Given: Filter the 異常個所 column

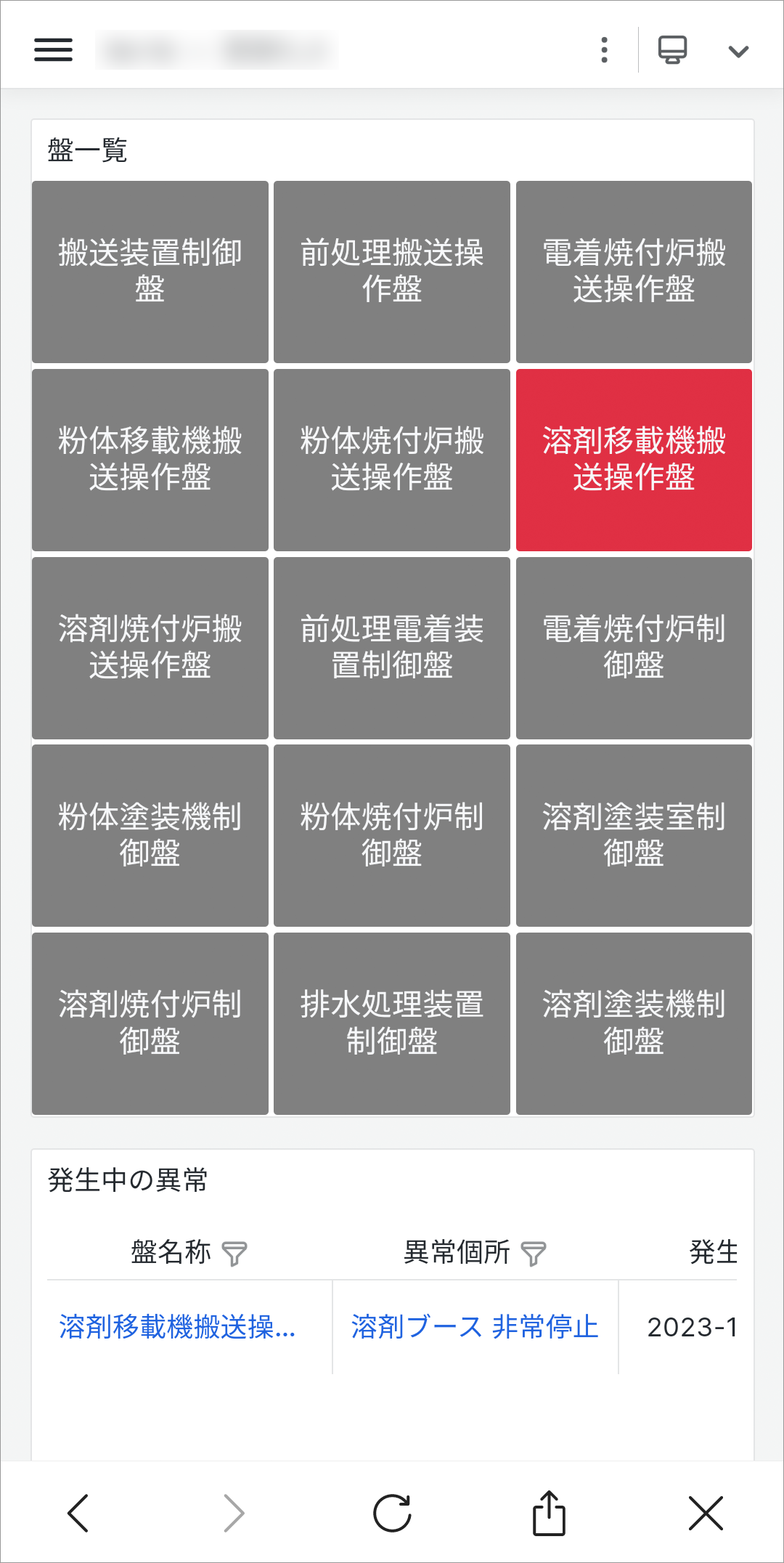Looking at the screenshot, I should click(534, 1254).
